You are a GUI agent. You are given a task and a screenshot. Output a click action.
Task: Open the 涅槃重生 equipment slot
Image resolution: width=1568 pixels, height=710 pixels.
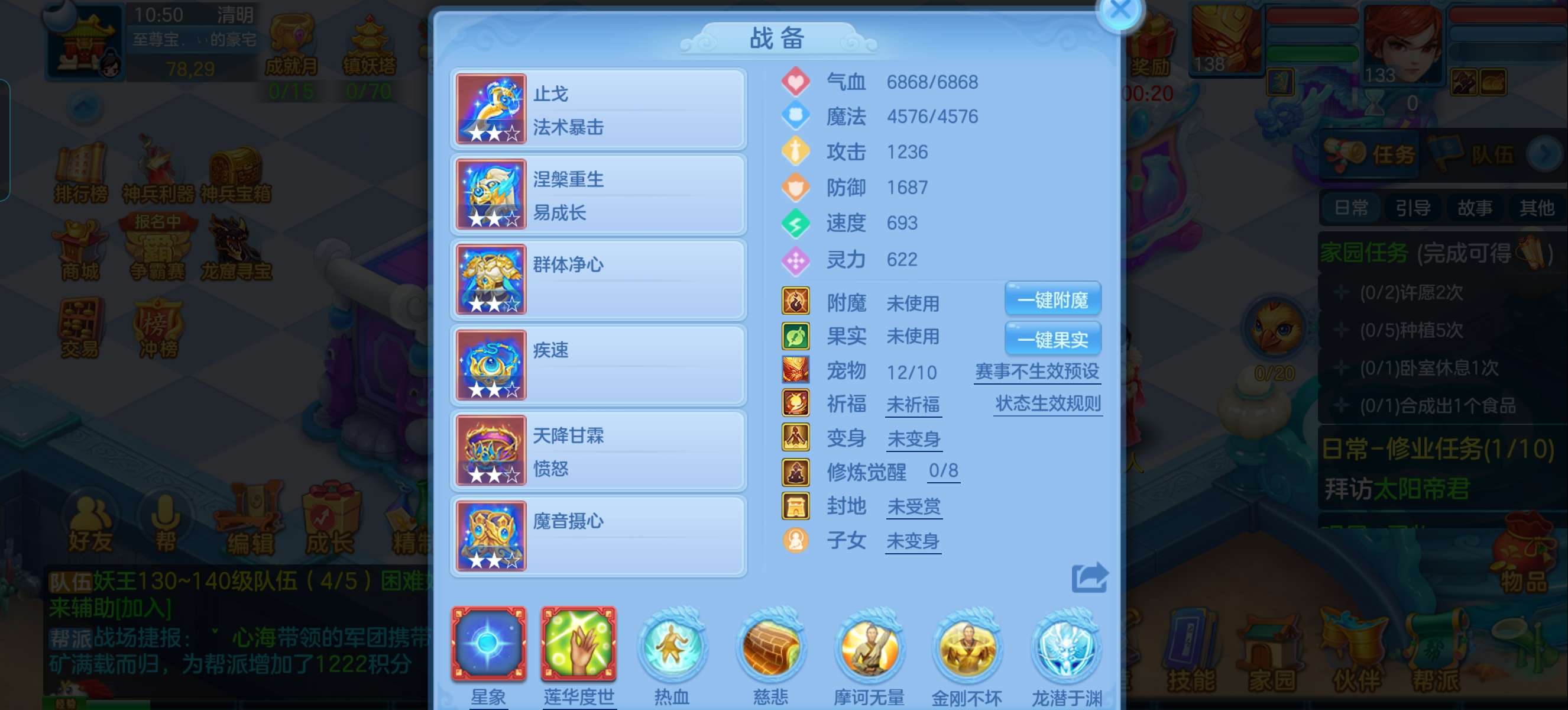pos(598,194)
